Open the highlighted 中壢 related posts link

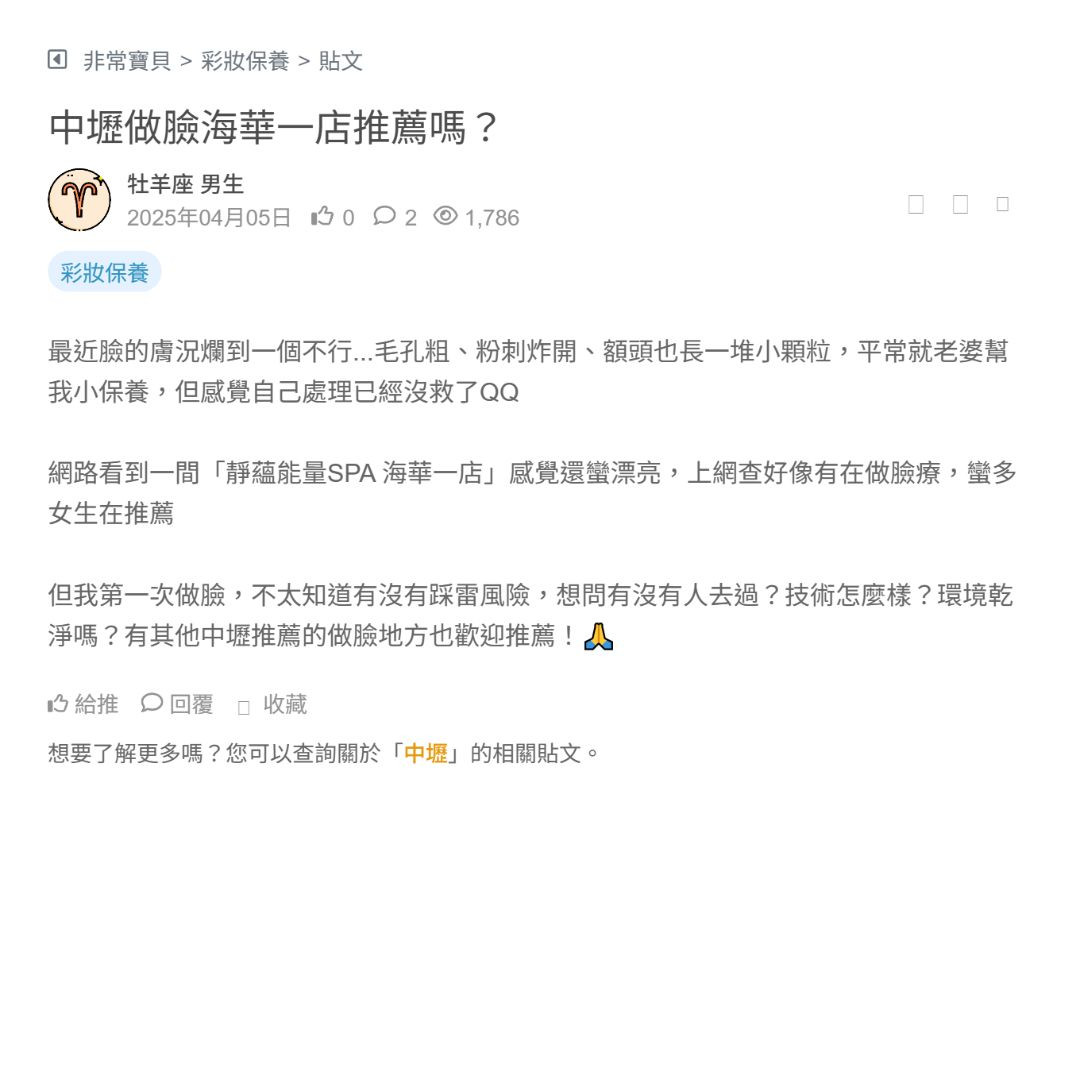pyautogui.click(x=425, y=753)
